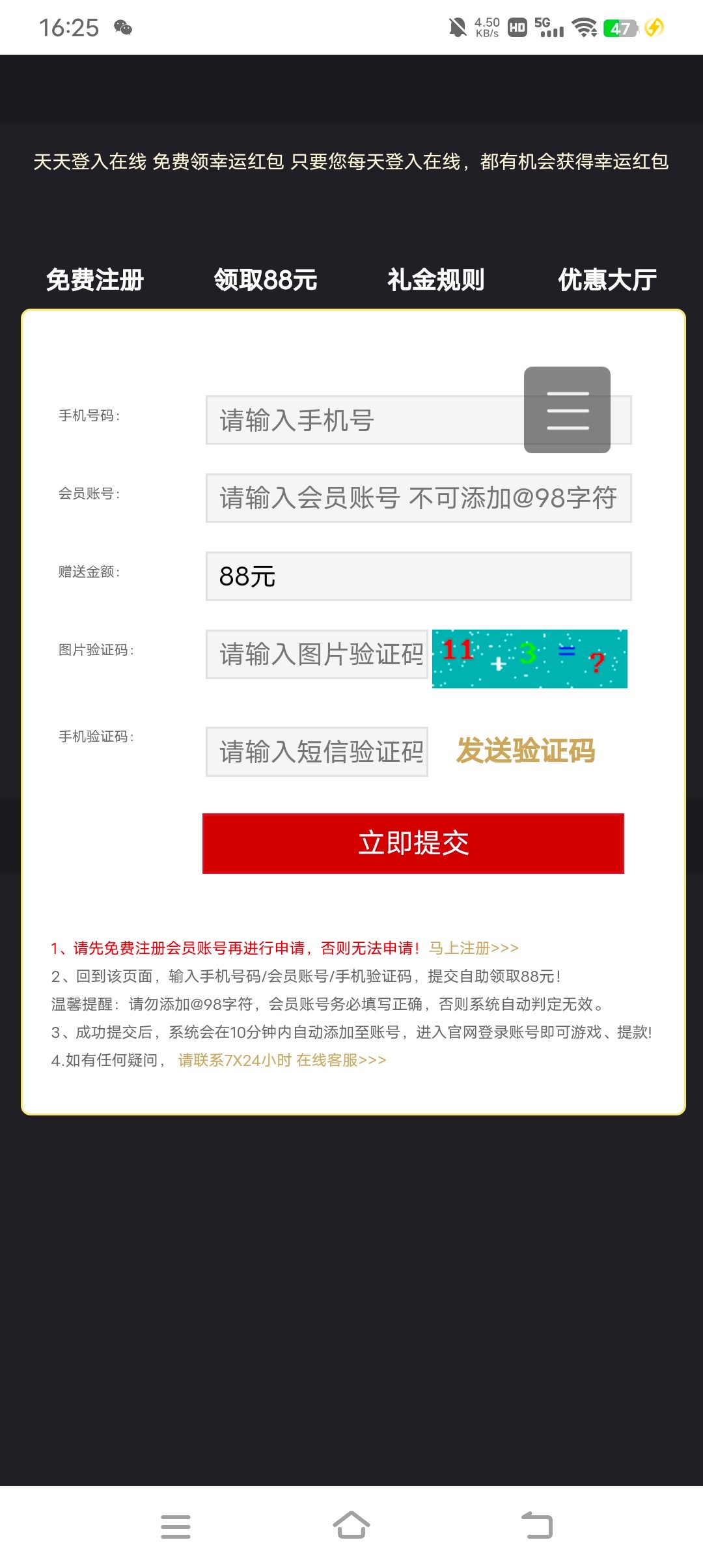Tap 发送验证码 to send the code

point(526,751)
